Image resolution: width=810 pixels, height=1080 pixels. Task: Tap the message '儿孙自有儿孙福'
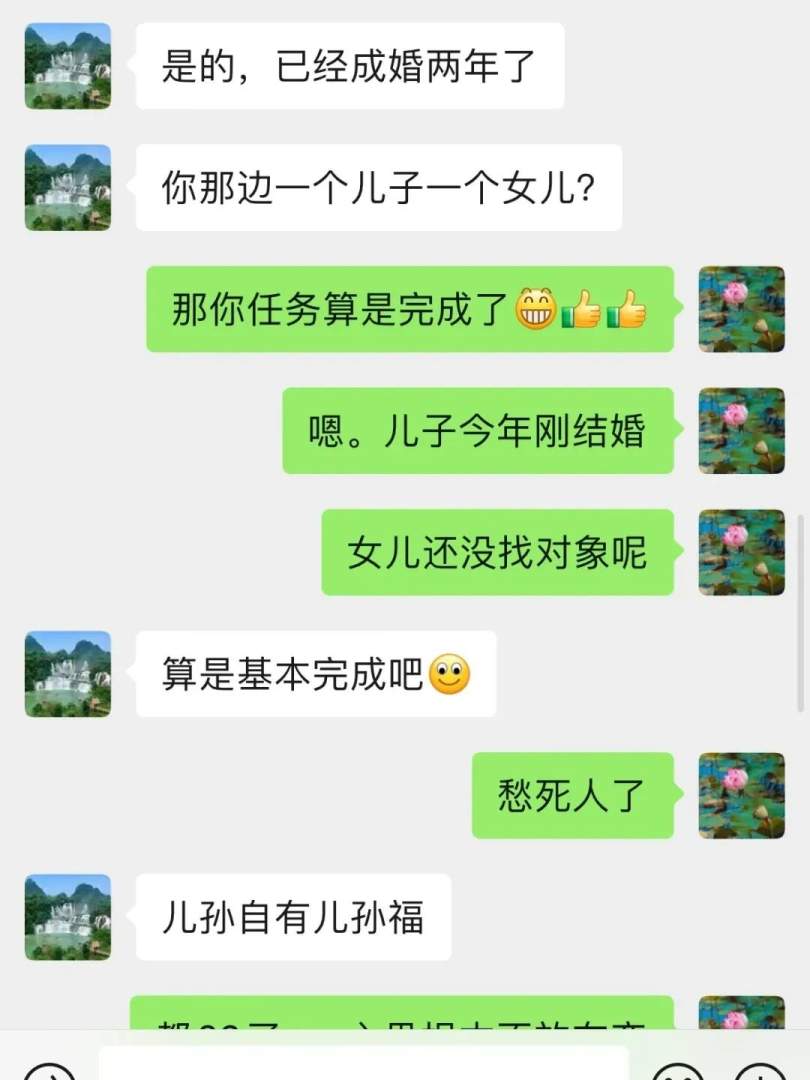tap(293, 918)
